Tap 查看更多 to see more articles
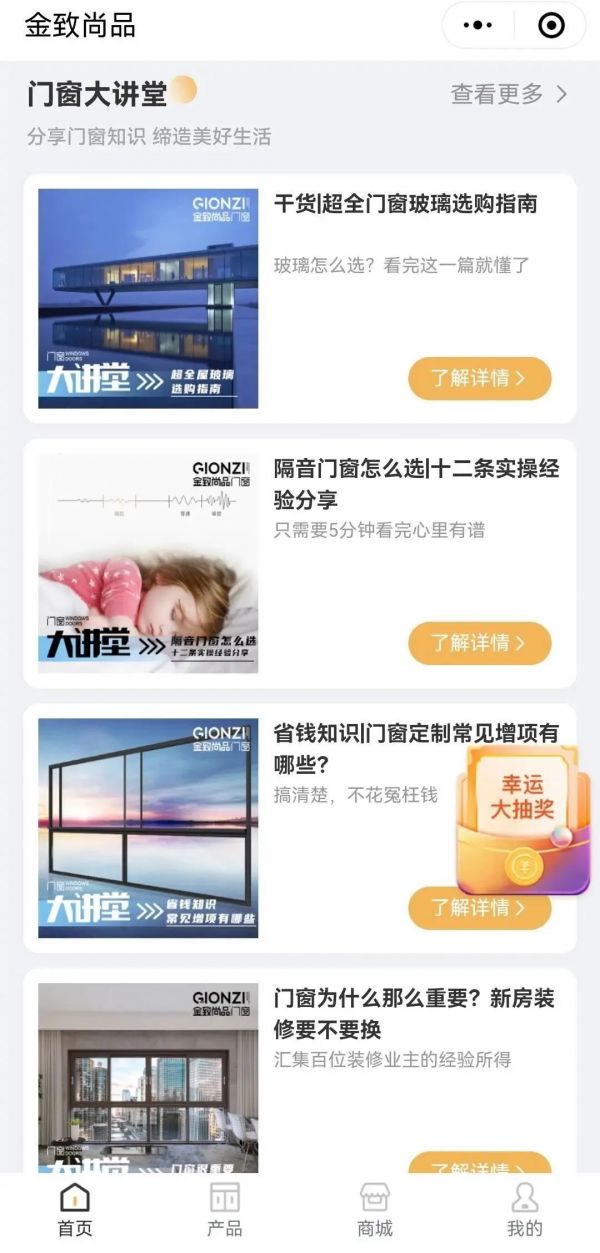Screen dimensions: 600x1253 [x=508, y=94]
